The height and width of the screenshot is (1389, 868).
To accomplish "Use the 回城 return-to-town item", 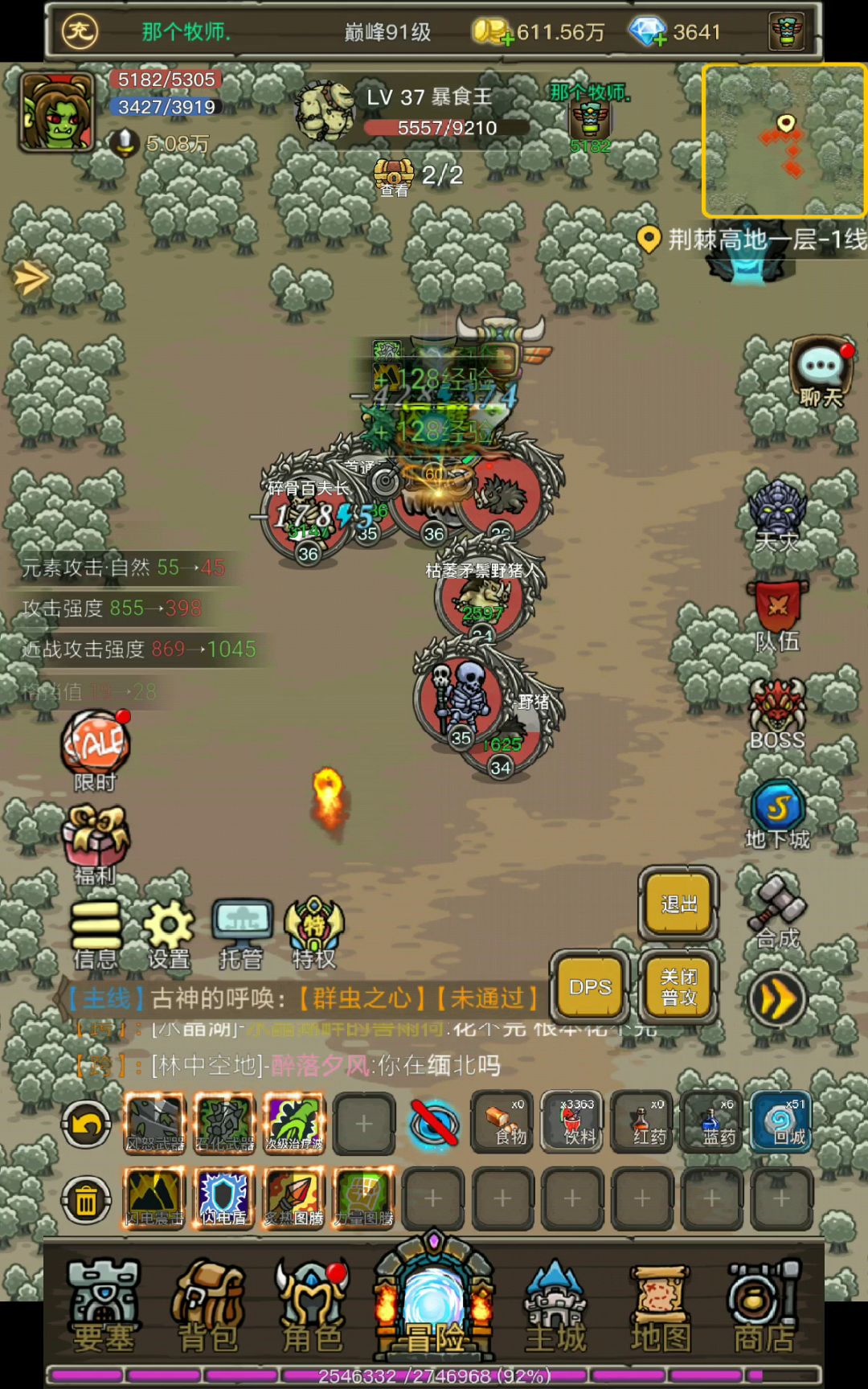I will point(781,1122).
